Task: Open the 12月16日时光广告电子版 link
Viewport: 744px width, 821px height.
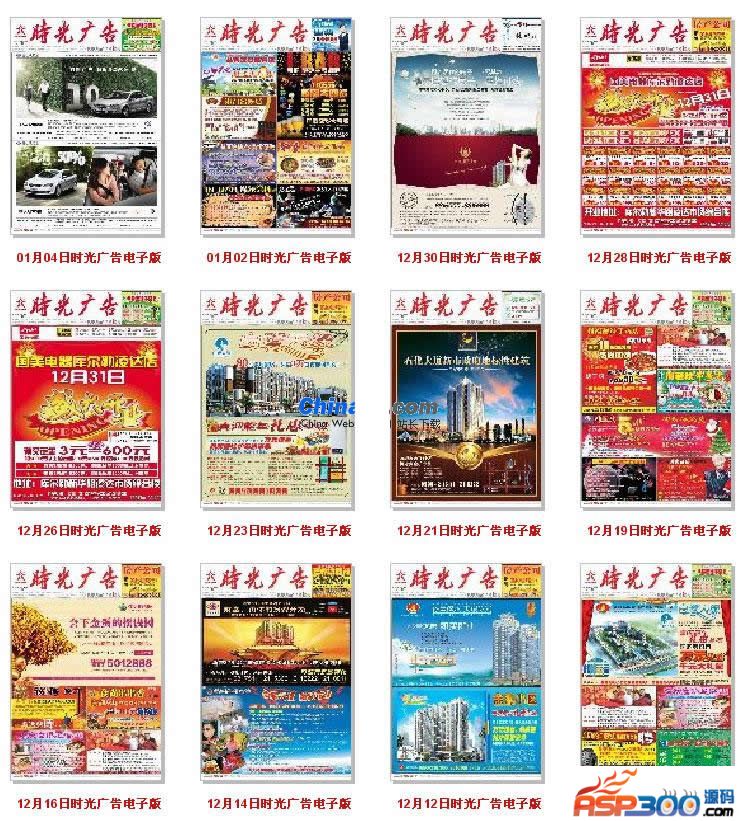Action: pos(89,803)
